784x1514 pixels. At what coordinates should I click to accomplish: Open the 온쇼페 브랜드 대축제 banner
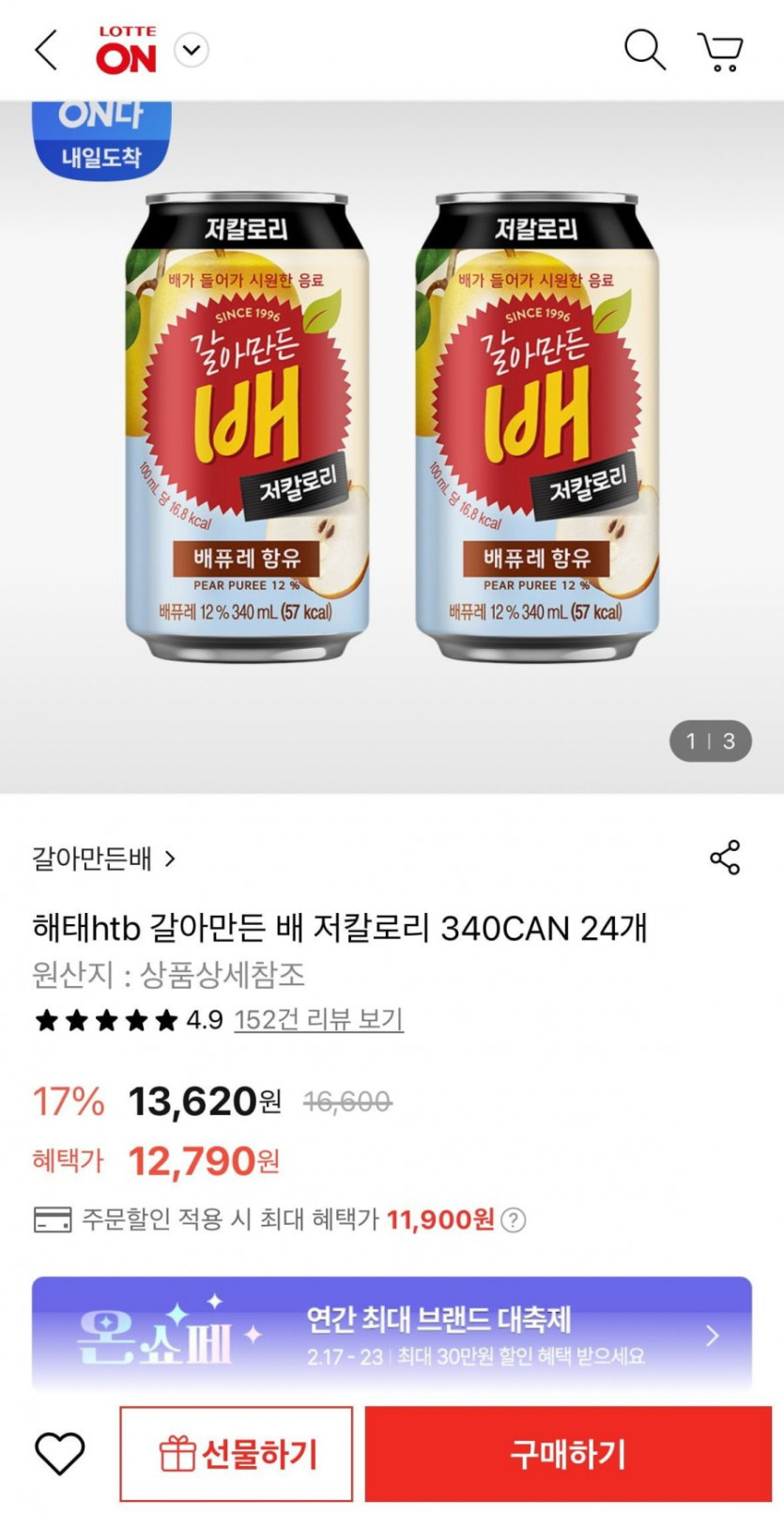tap(392, 1335)
